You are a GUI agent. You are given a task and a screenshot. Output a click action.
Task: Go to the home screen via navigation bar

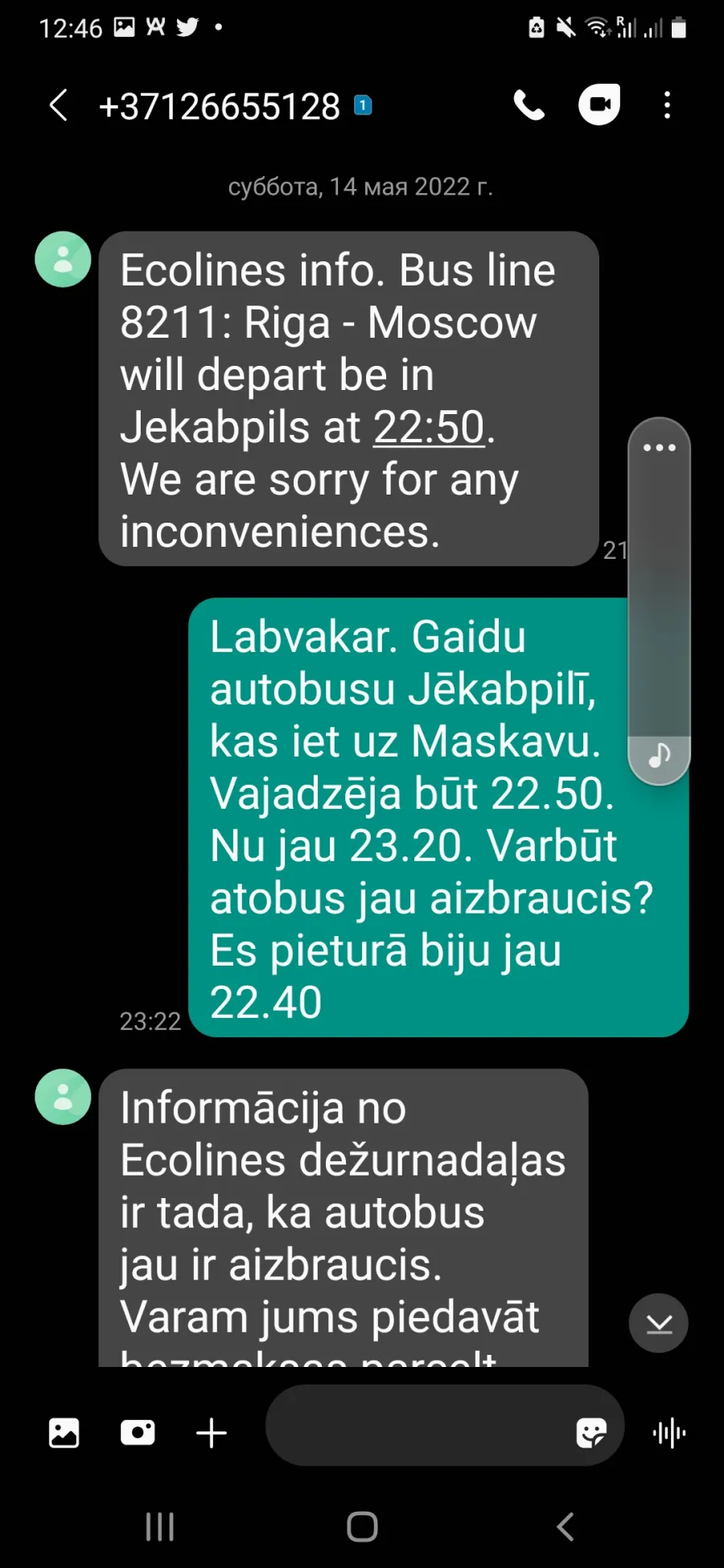pyautogui.click(x=362, y=1526)
